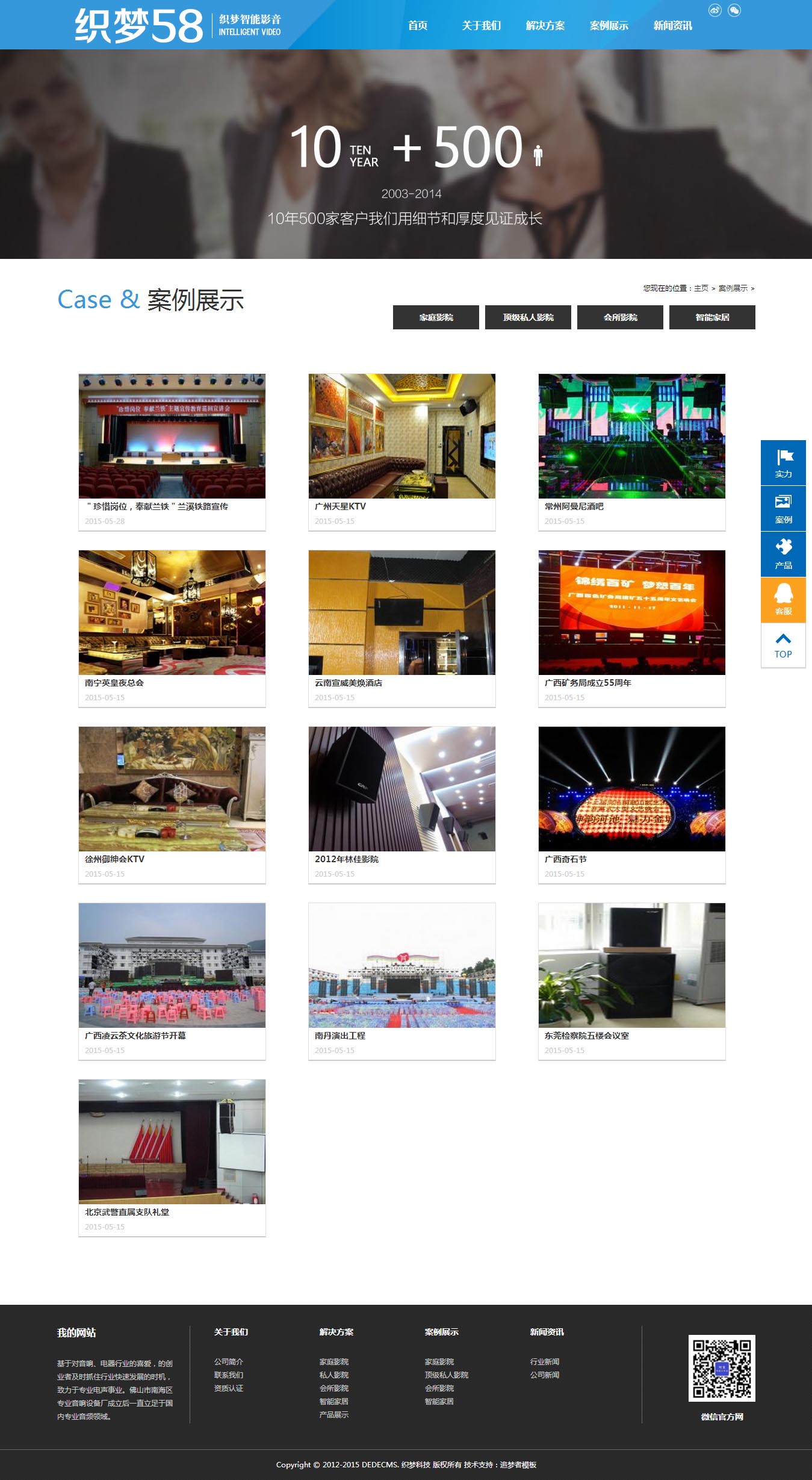
Task: Choose the 会所影院 category button
Action: (620, 317)
